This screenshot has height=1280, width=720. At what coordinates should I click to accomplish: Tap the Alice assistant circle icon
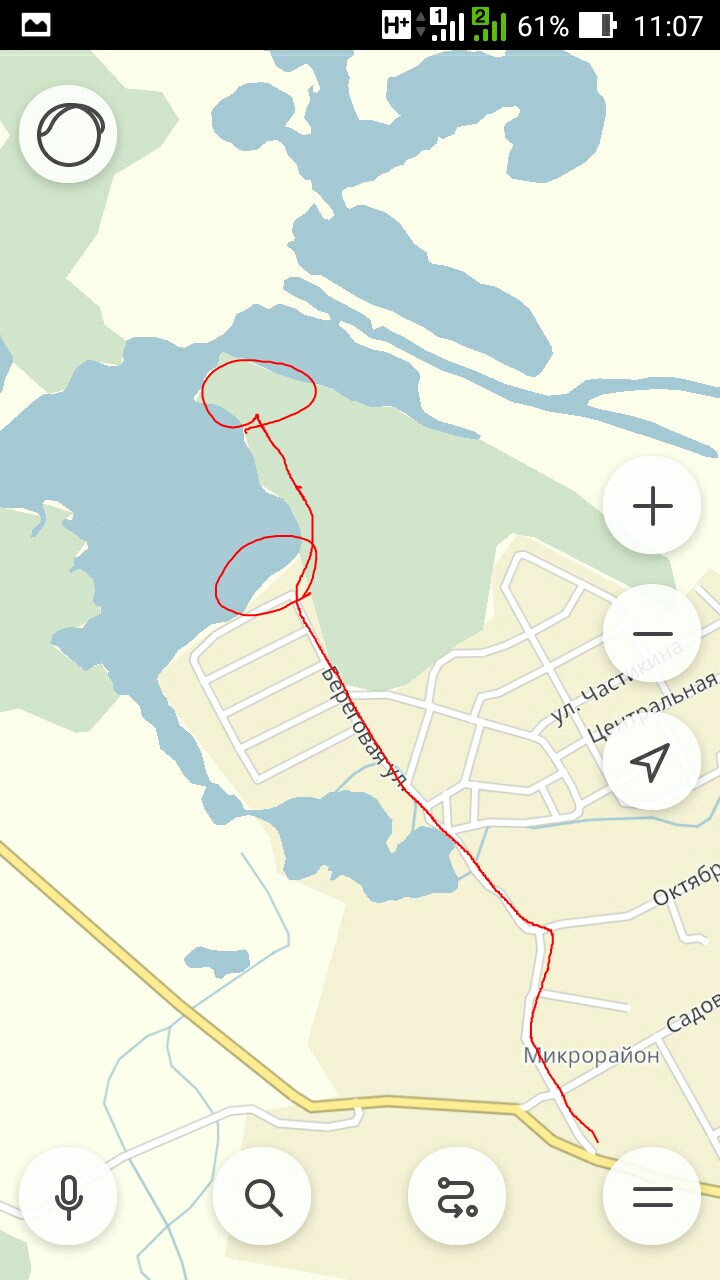tap(68, 134)
